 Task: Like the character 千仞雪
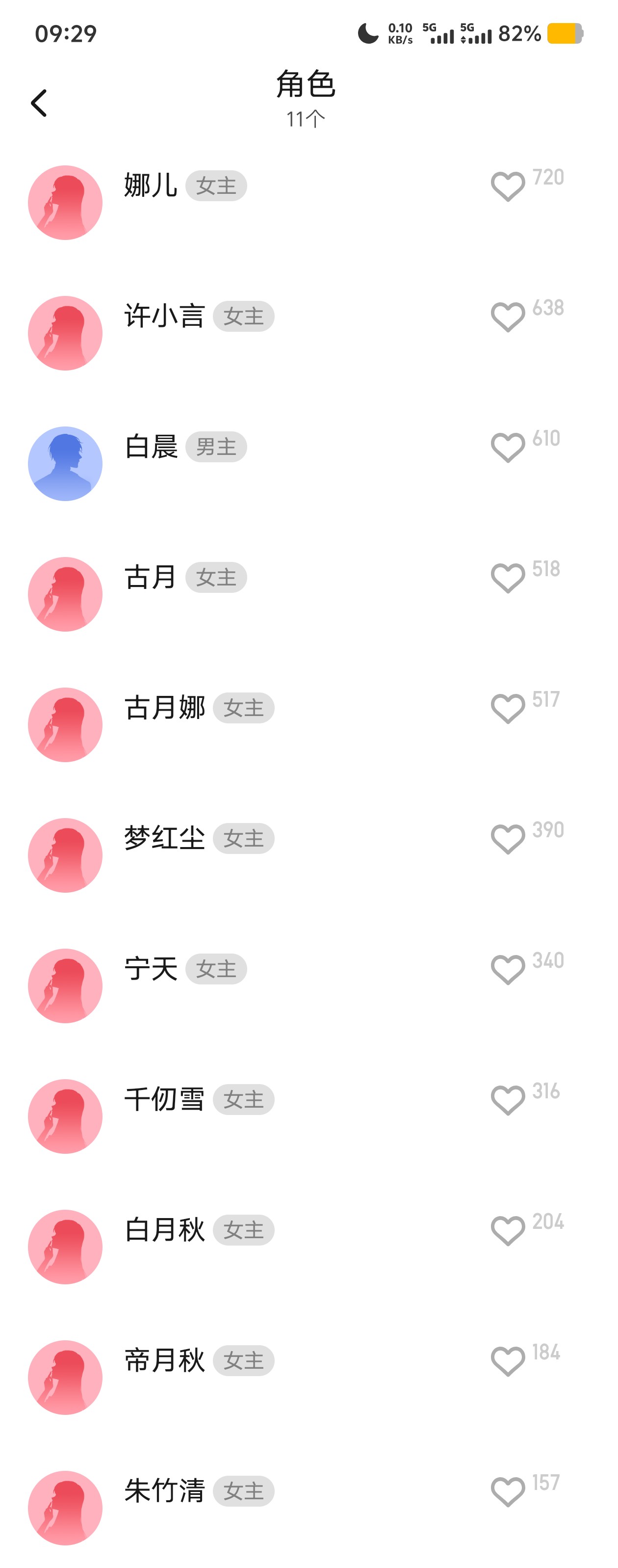coord(507,1100)
